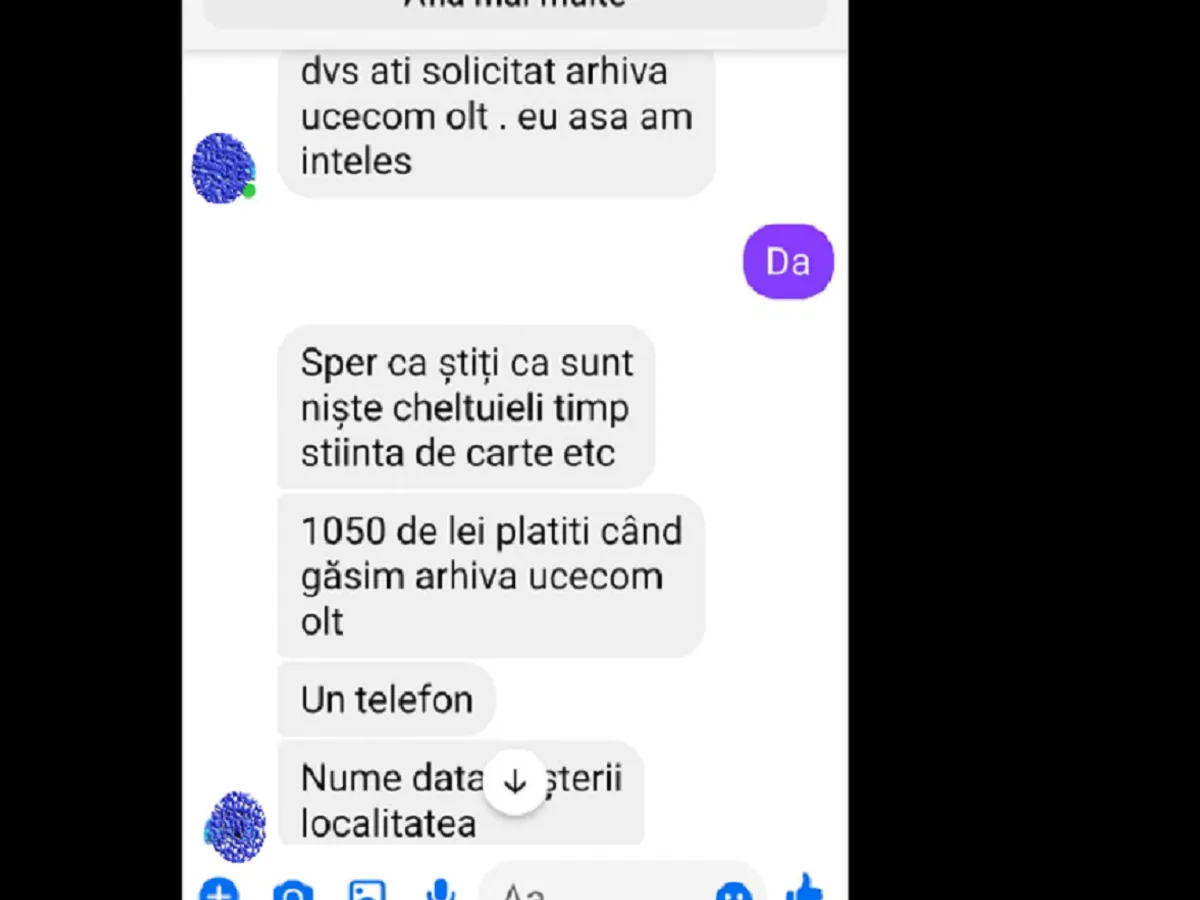Focus the Aa message input field
This screenshot has height=900, width=1200.
[600, 891]
